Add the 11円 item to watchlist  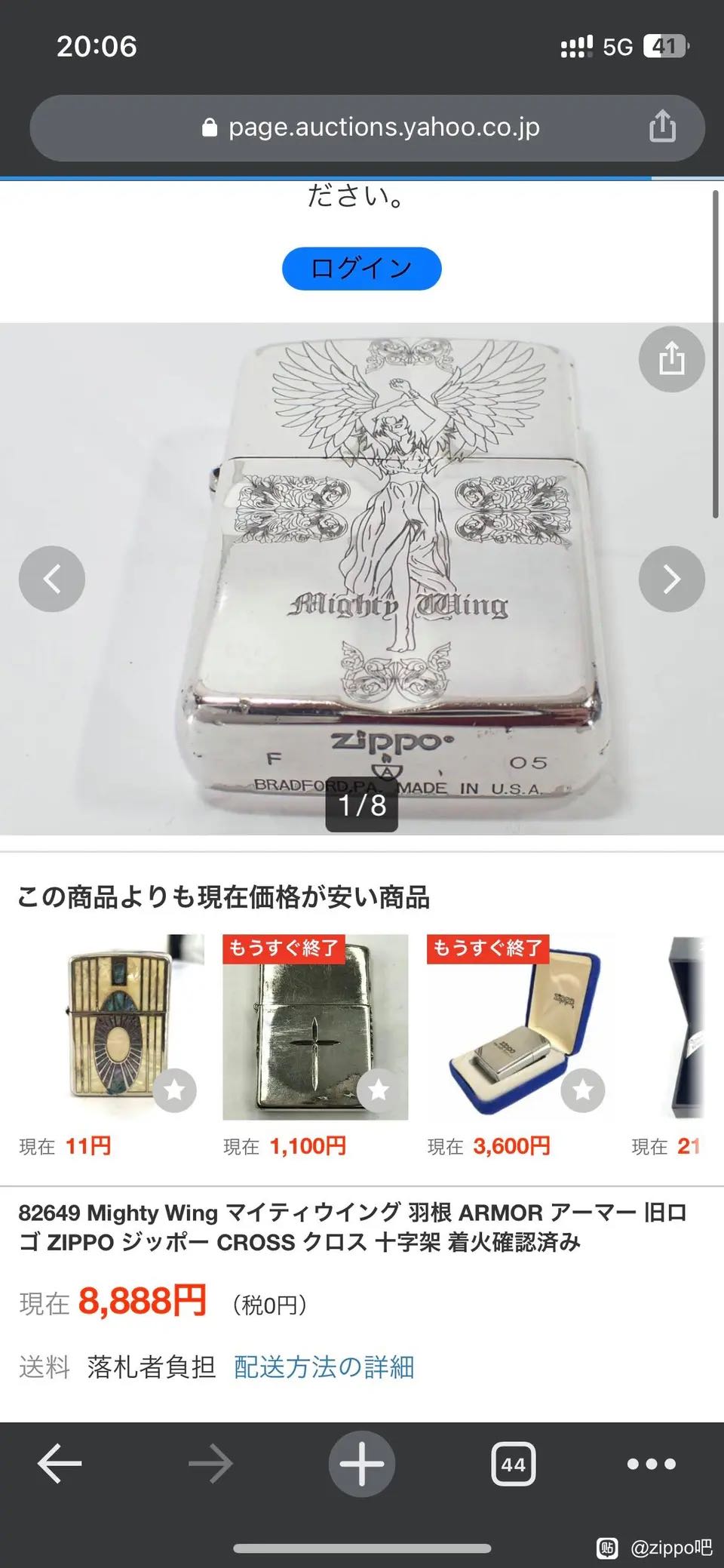pyautogui.click(x=174, y=1090)
